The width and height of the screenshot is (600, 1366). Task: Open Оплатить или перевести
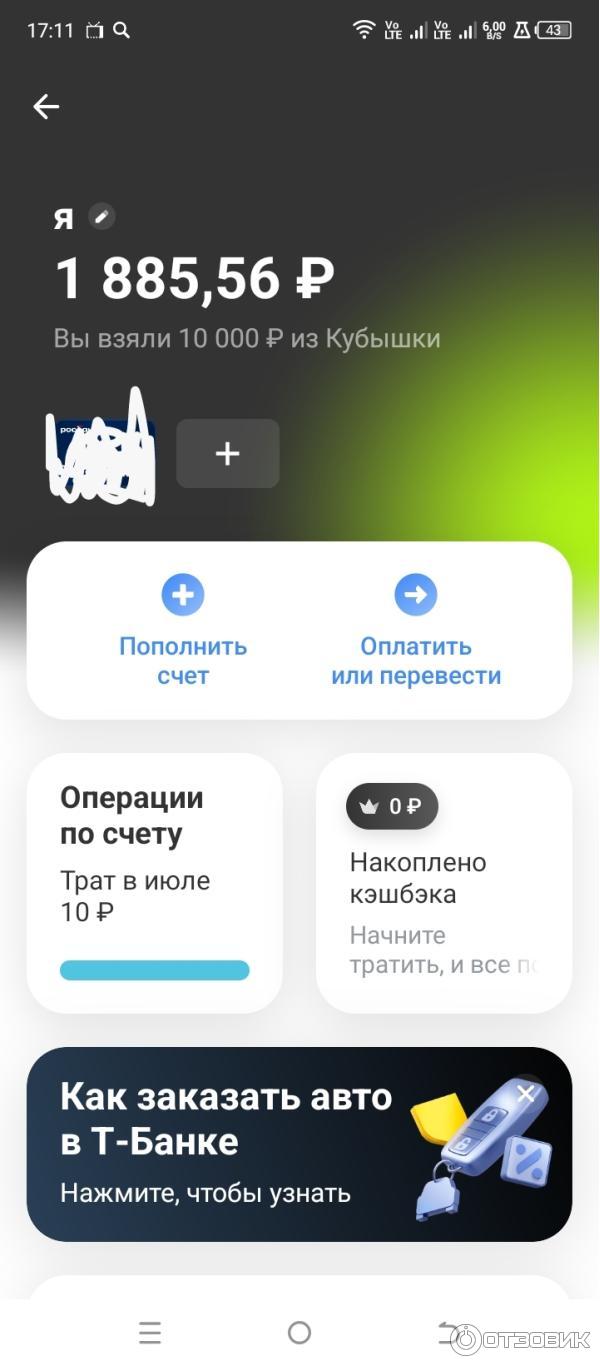point(416,630)
